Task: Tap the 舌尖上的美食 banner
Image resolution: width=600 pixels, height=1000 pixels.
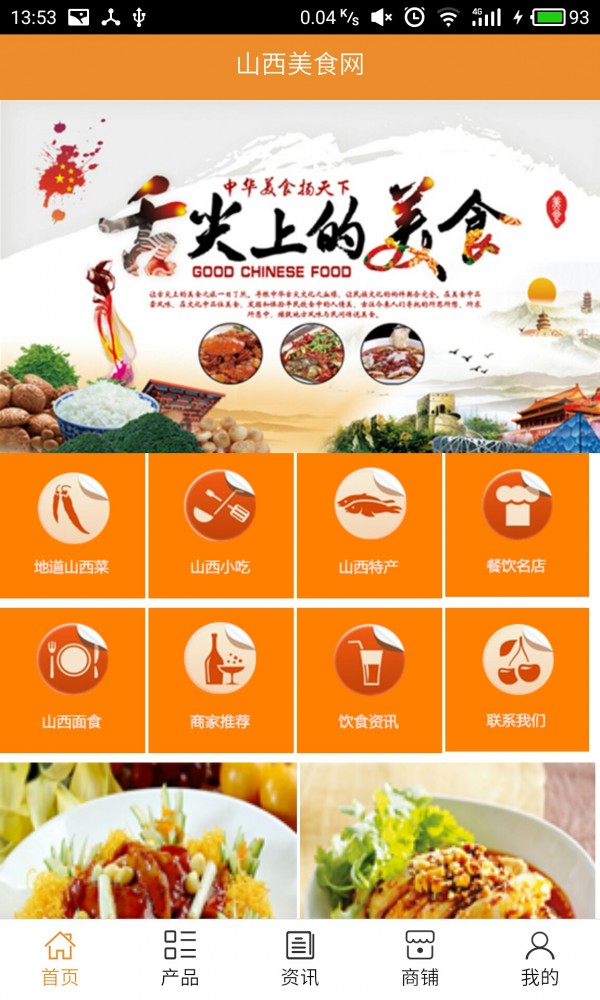Action: click(x=300, y=276)
